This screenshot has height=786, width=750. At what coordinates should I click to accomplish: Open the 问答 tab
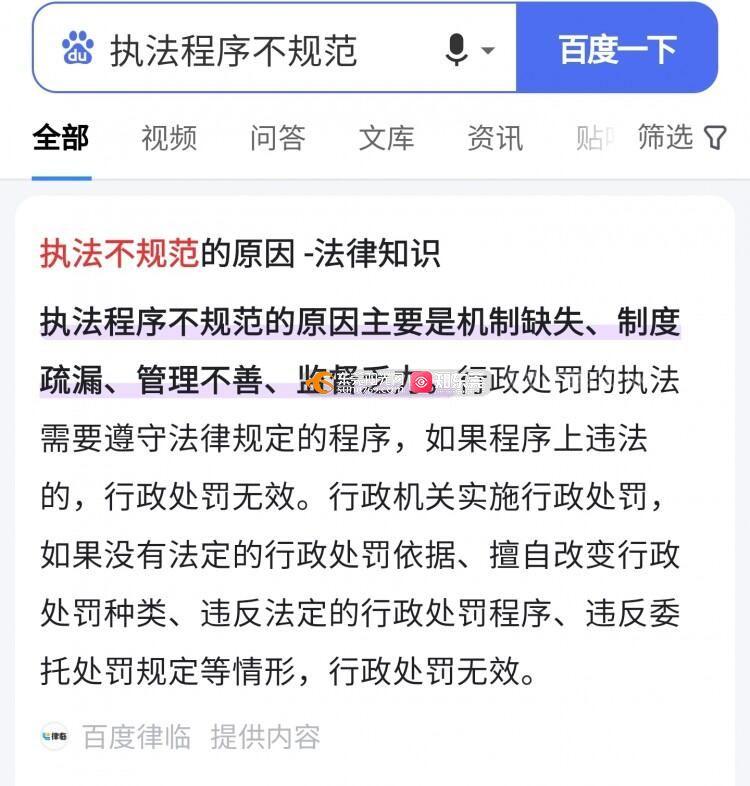point(277,138)
